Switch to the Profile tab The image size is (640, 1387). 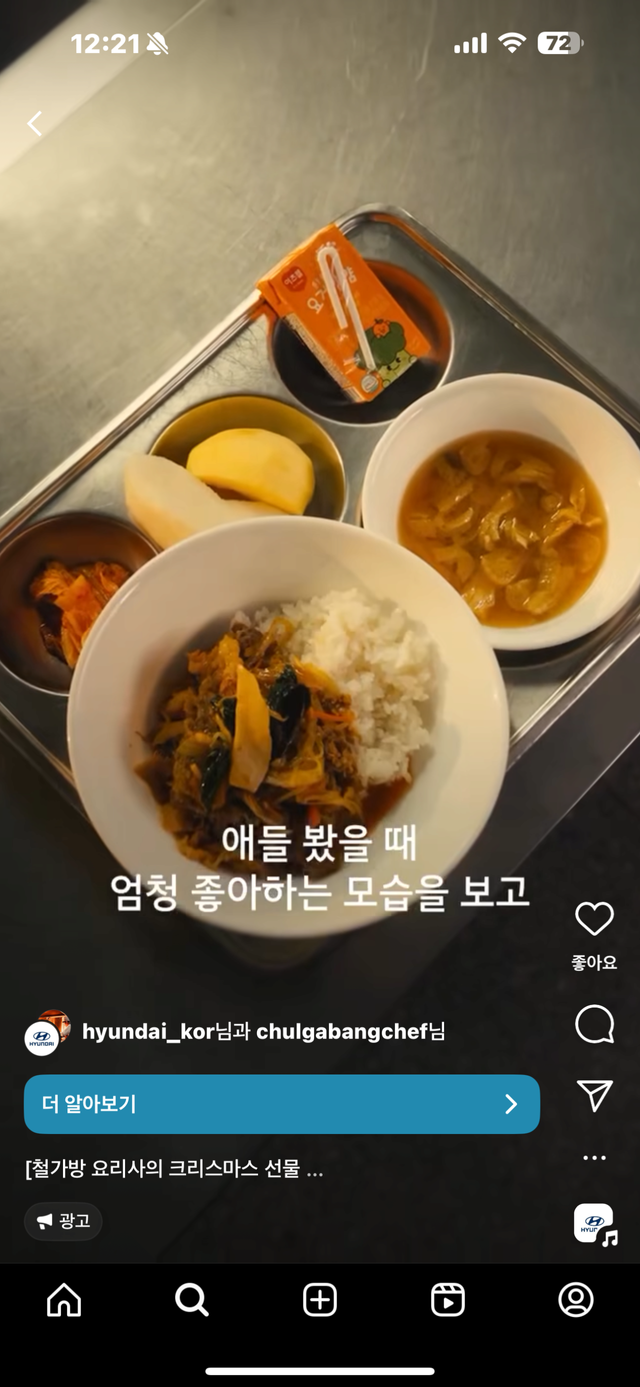click(576, 1300)
